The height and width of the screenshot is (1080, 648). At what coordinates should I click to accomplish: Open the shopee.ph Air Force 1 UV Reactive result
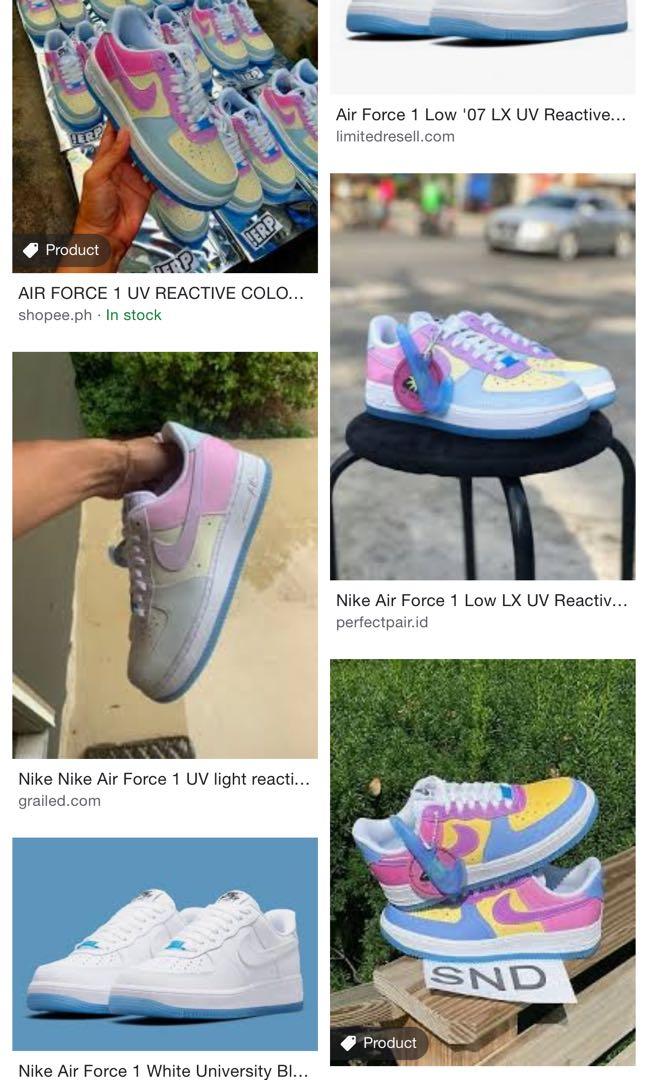[160, 293]
